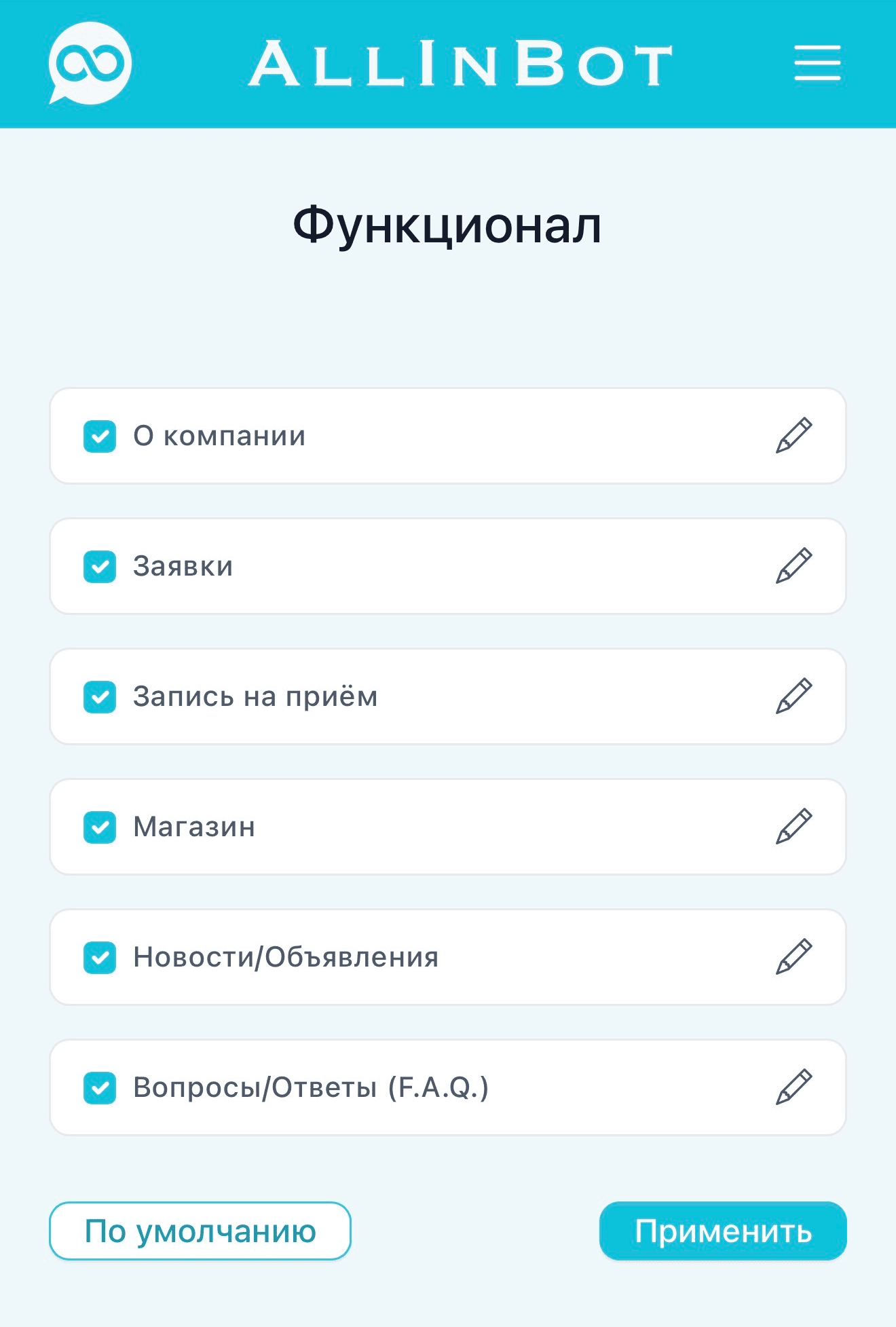
Task: Open the hamburger menu
Action: coord(817,63)
